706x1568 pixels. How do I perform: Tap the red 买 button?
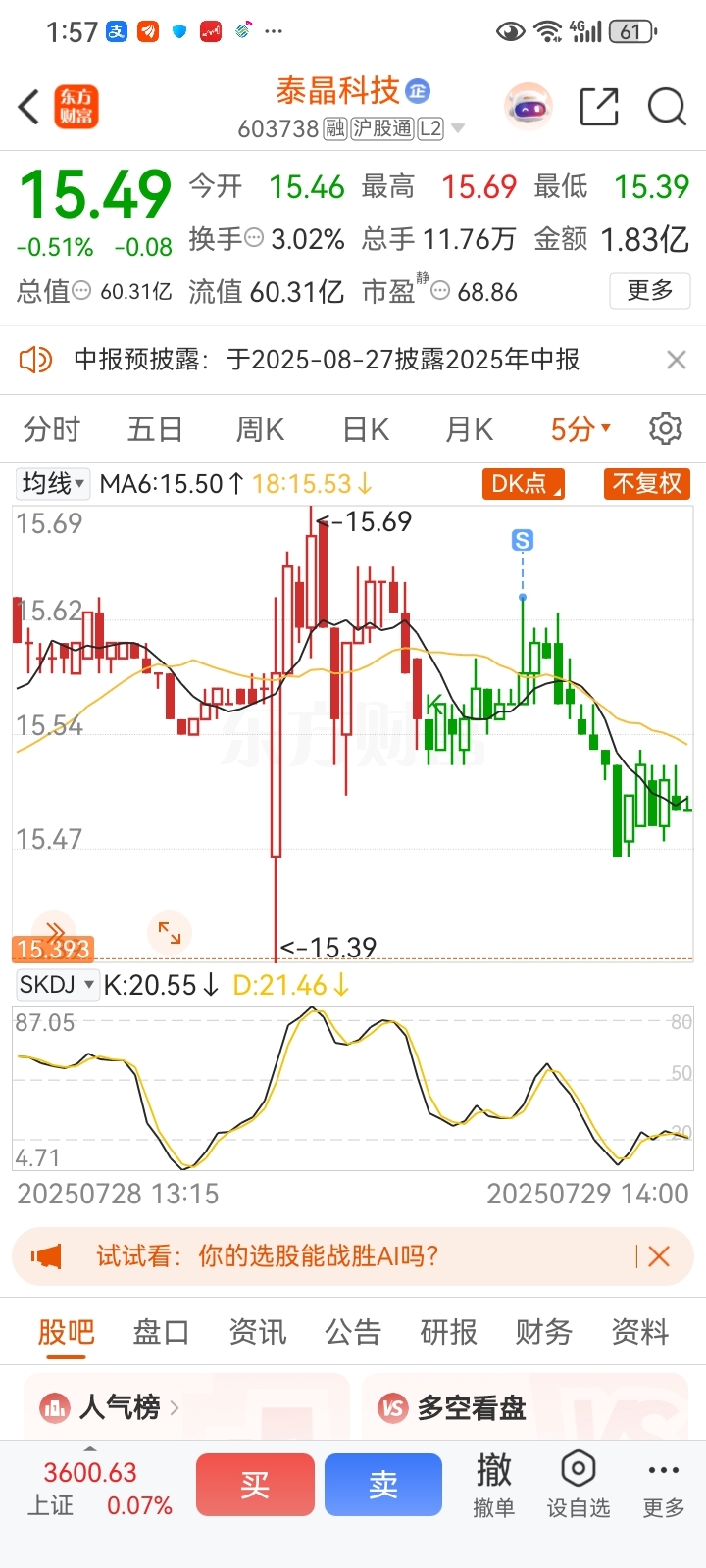(x=255, y=1485)
